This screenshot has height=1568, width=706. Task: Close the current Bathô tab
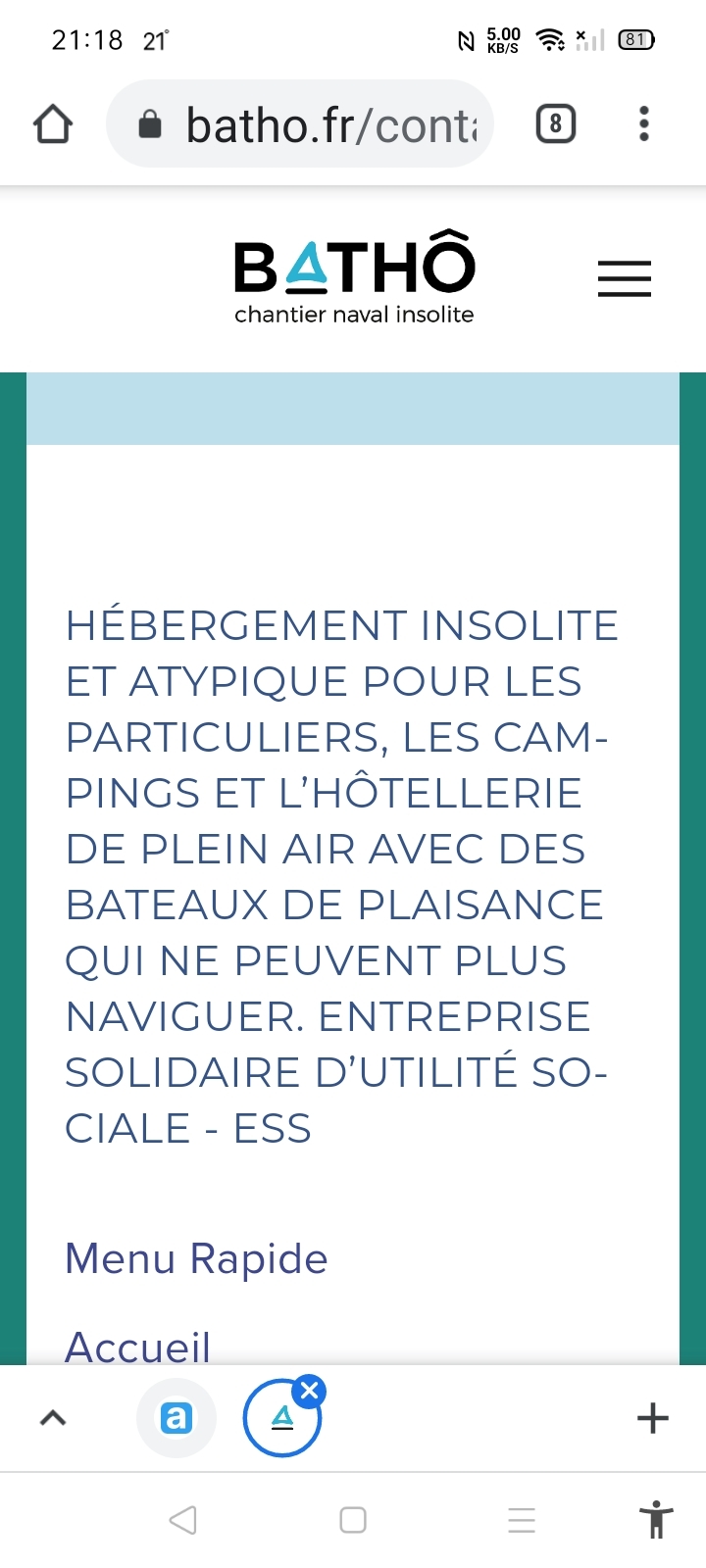tap(310, 1391)
